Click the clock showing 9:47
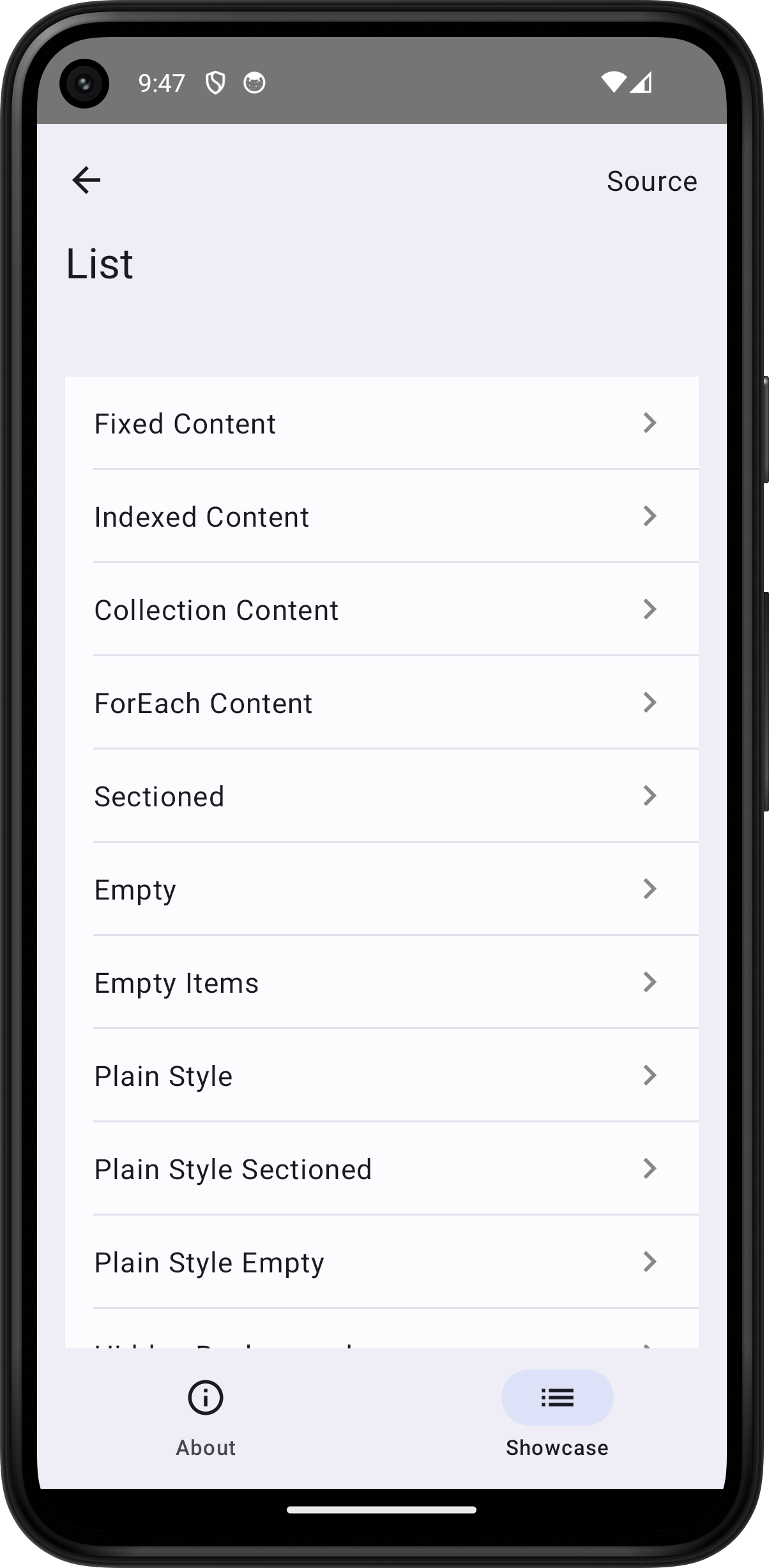The image size is (769, 1568). click(162, 82)
